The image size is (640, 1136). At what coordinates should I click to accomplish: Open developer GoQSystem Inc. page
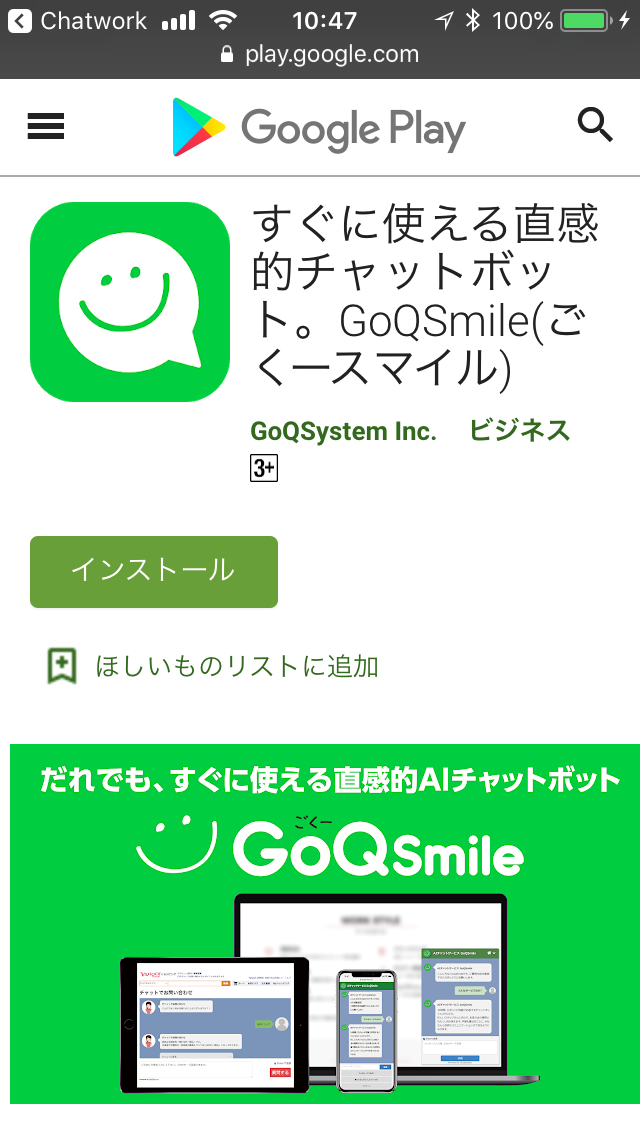click(x=344, y=431)
